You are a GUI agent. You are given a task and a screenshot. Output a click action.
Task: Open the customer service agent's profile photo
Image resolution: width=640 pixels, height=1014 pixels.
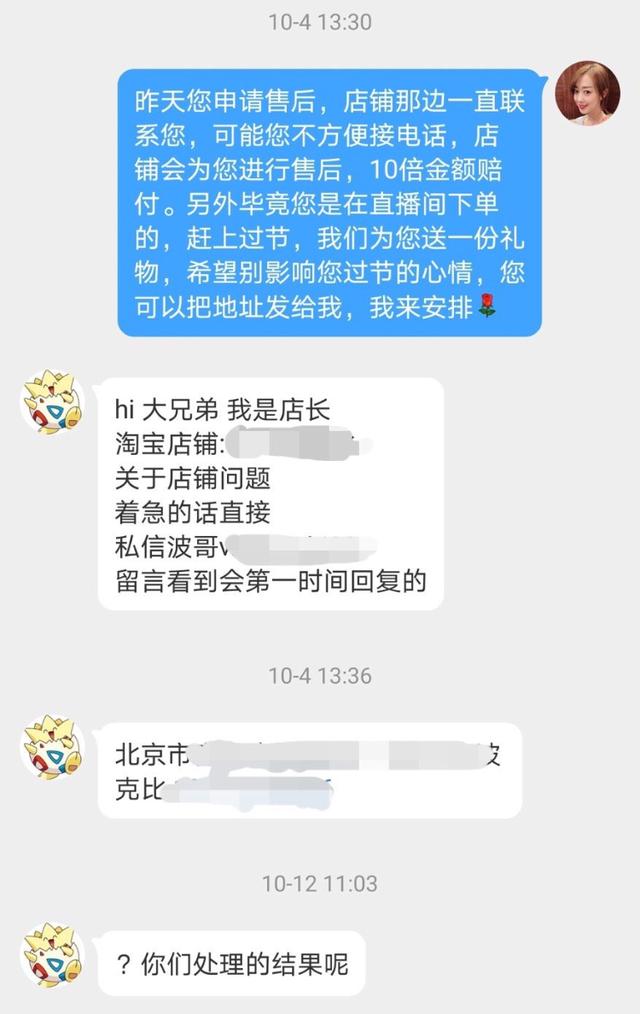point(587,92)
